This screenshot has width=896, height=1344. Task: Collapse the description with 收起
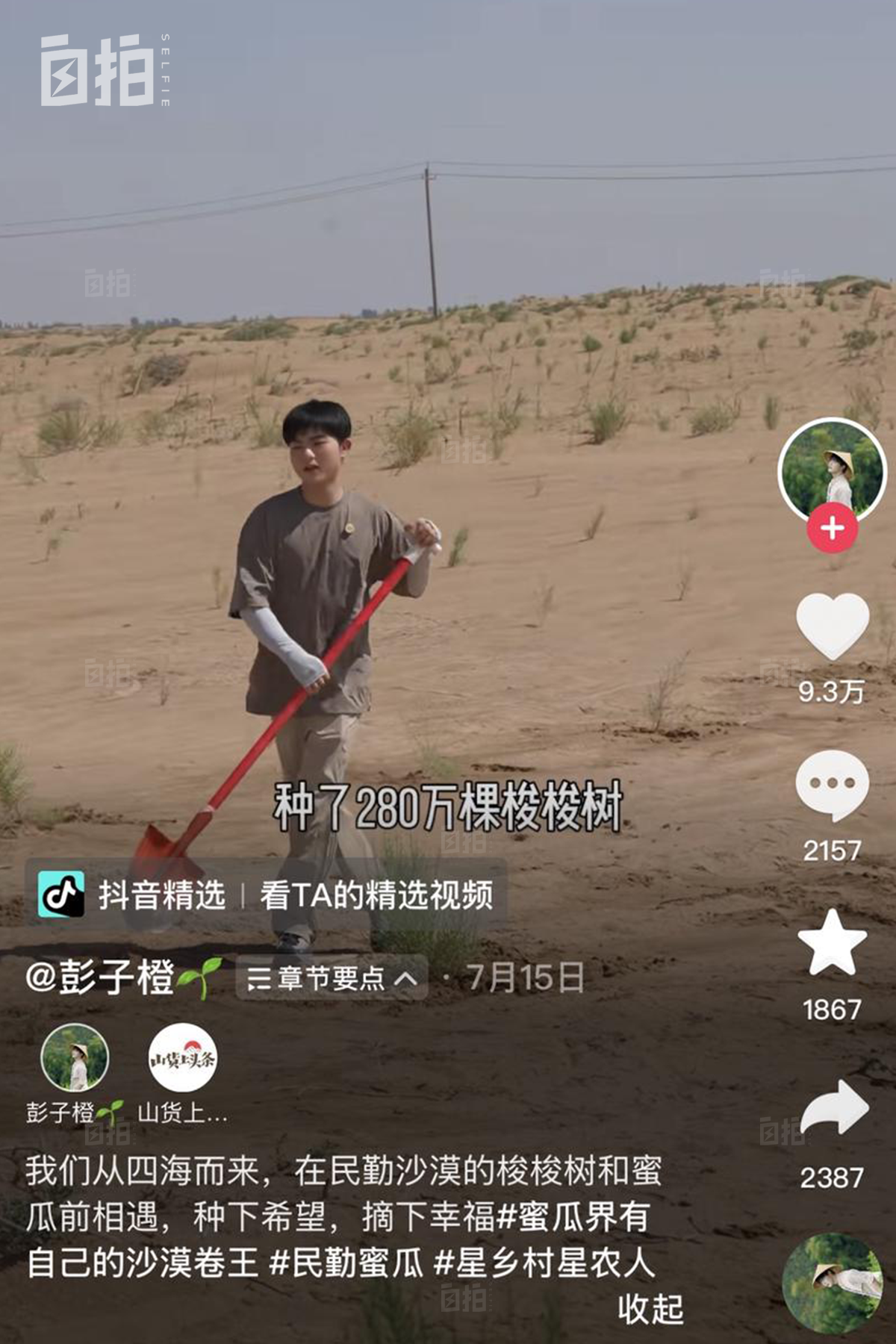tap(650, 1308)
